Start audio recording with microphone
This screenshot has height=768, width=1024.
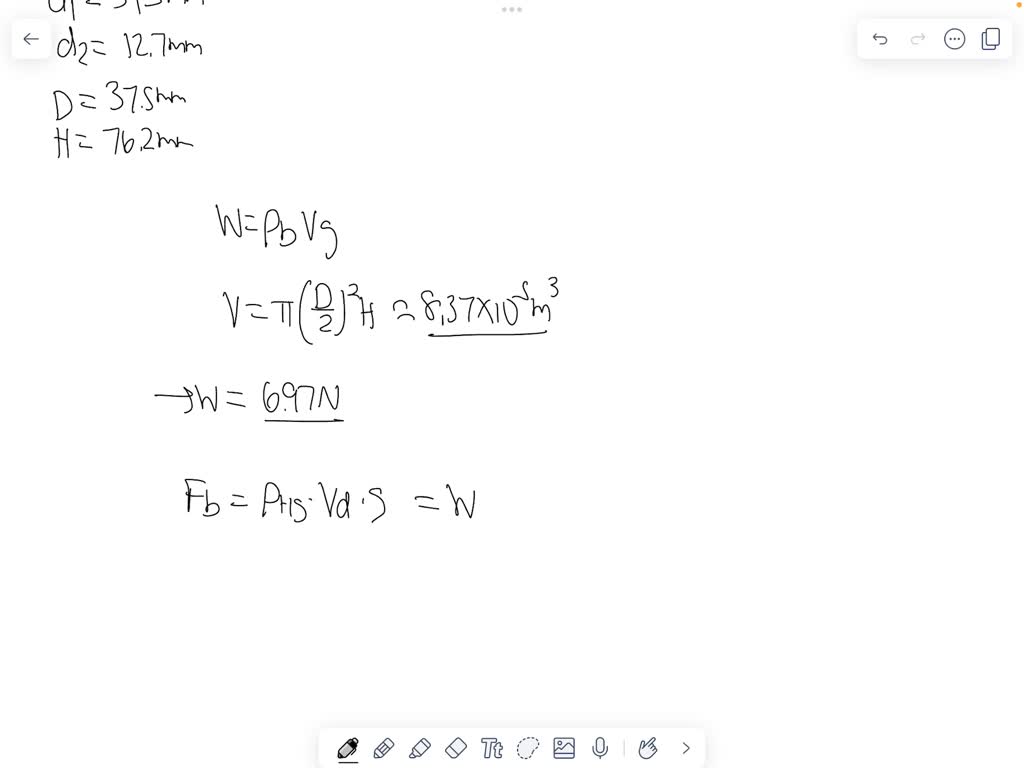(x=600, y=748)
